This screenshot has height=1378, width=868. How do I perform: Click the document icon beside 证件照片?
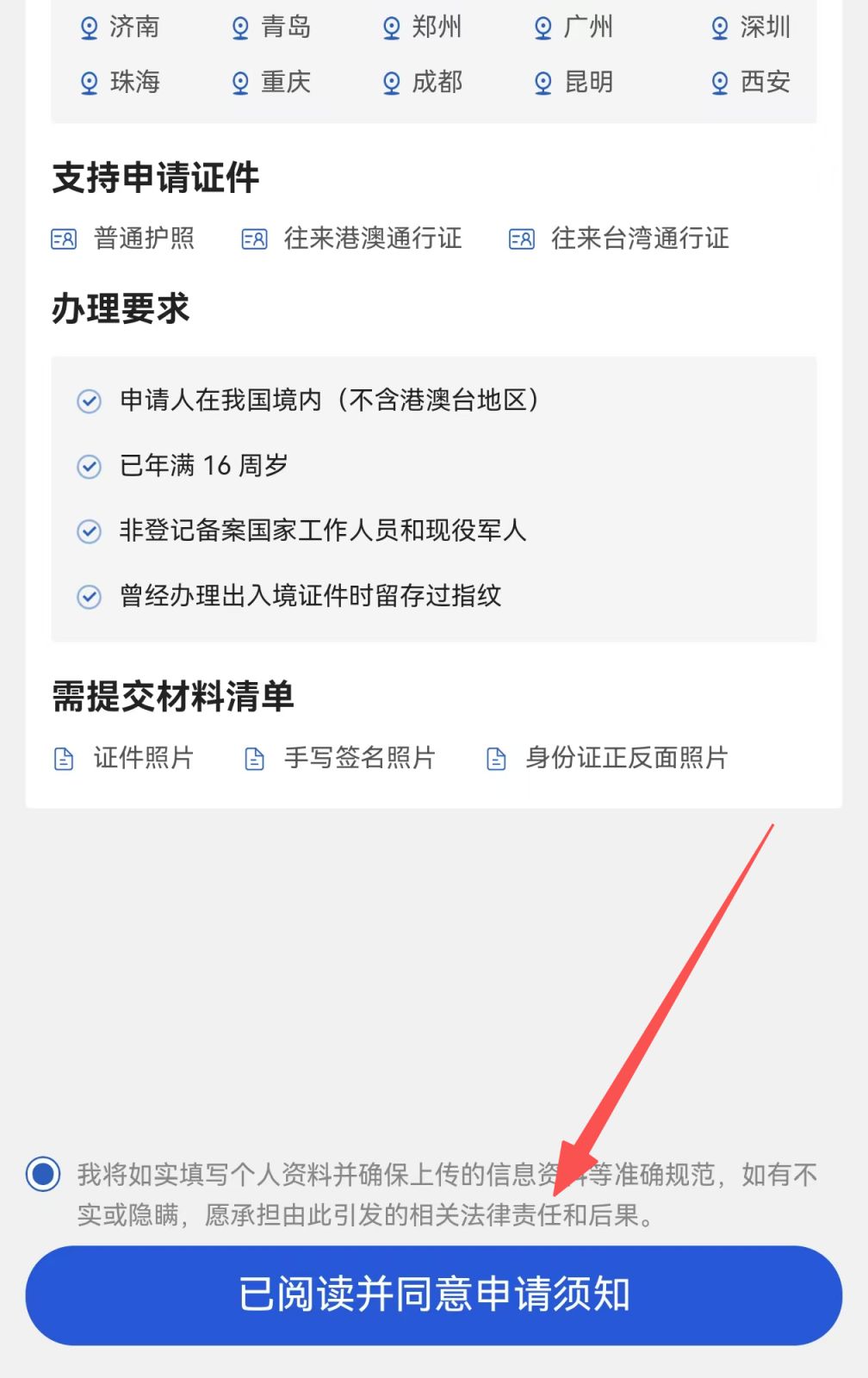click(x=63, y=759)
